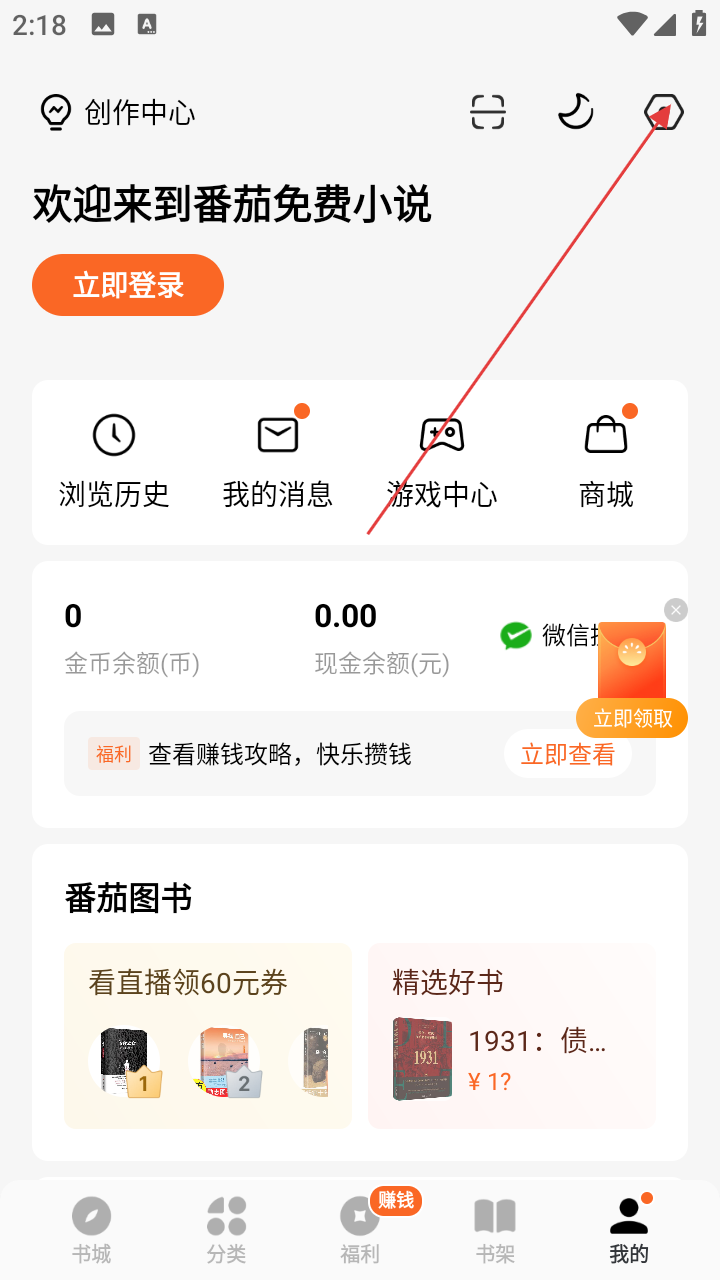View 现金余额 cash balance
The height and width of the screenshot is (1280, 720).
(381, 638)
